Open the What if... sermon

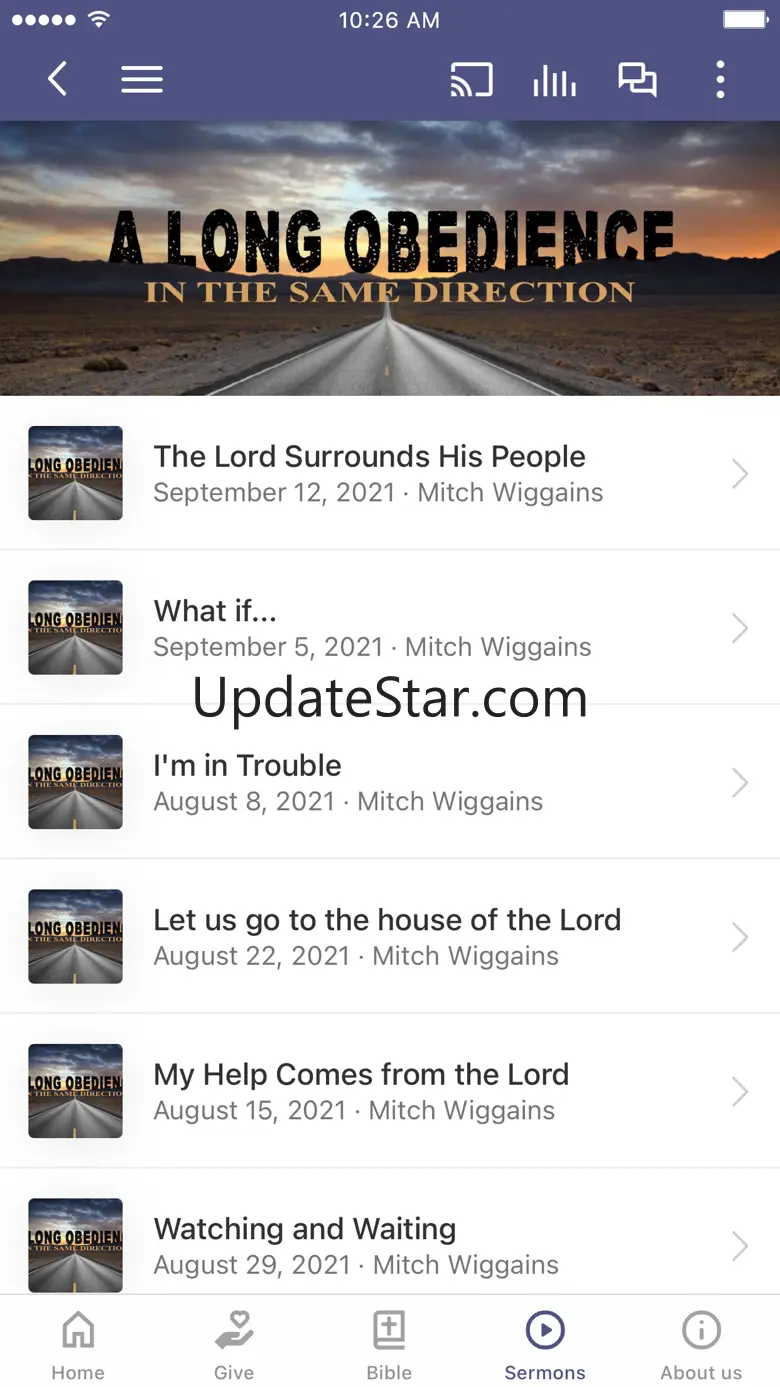click(x=389, y=628)
